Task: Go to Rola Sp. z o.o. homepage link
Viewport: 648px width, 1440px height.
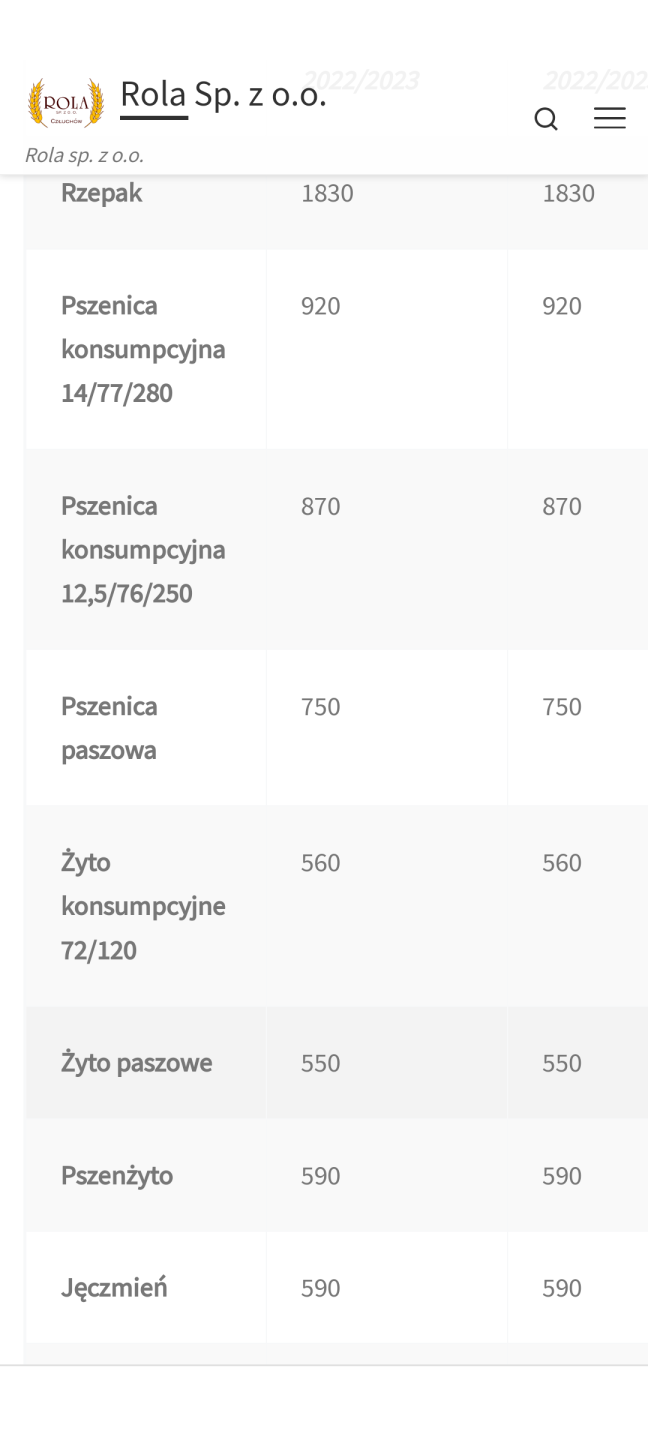Action: (x=222, y=95)
